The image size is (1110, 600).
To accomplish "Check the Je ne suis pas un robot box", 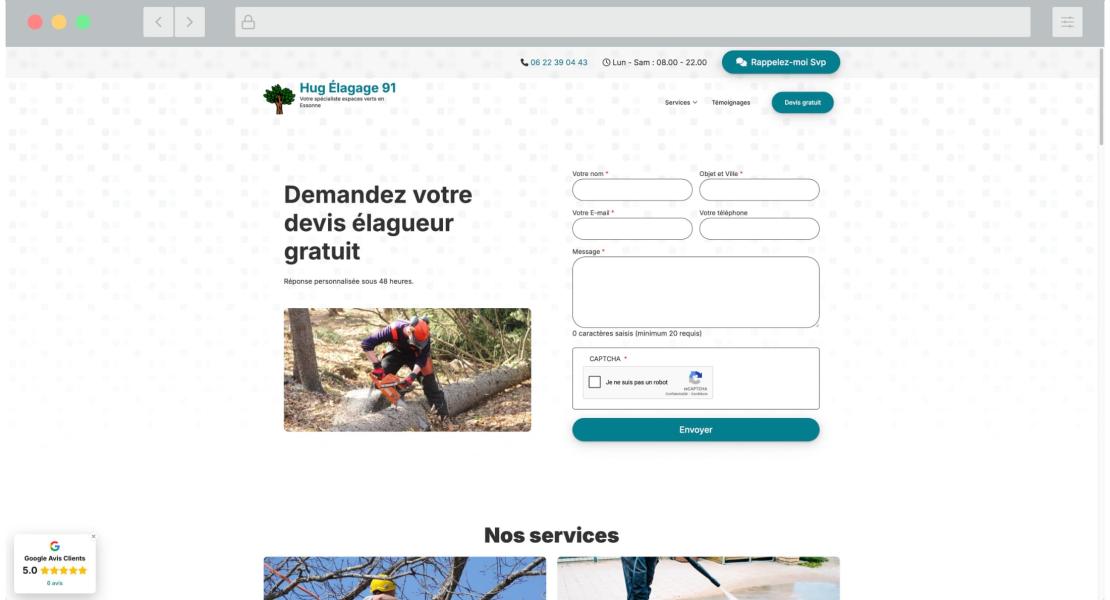I will [595, 382].
